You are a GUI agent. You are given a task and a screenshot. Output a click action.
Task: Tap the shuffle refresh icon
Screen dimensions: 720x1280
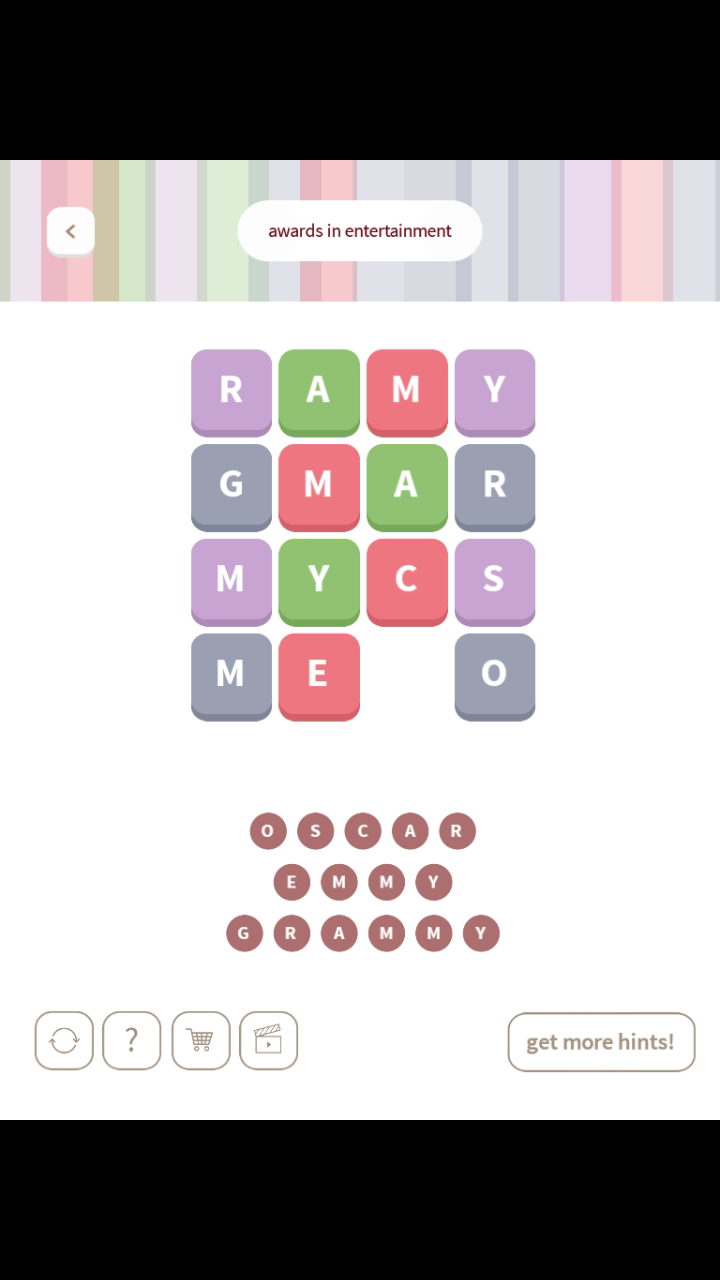64,1041
